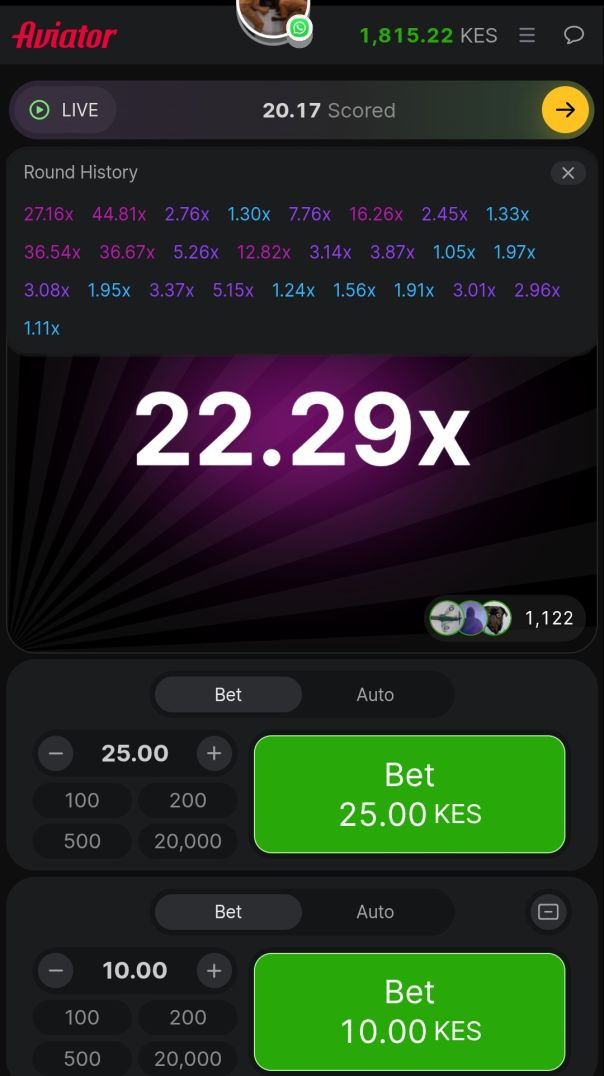Image resolution: width=604 pixels, height=1076 pixels.
Task: Open the hamburger menu
Action: pyautogui.click(x=527, y=35)
